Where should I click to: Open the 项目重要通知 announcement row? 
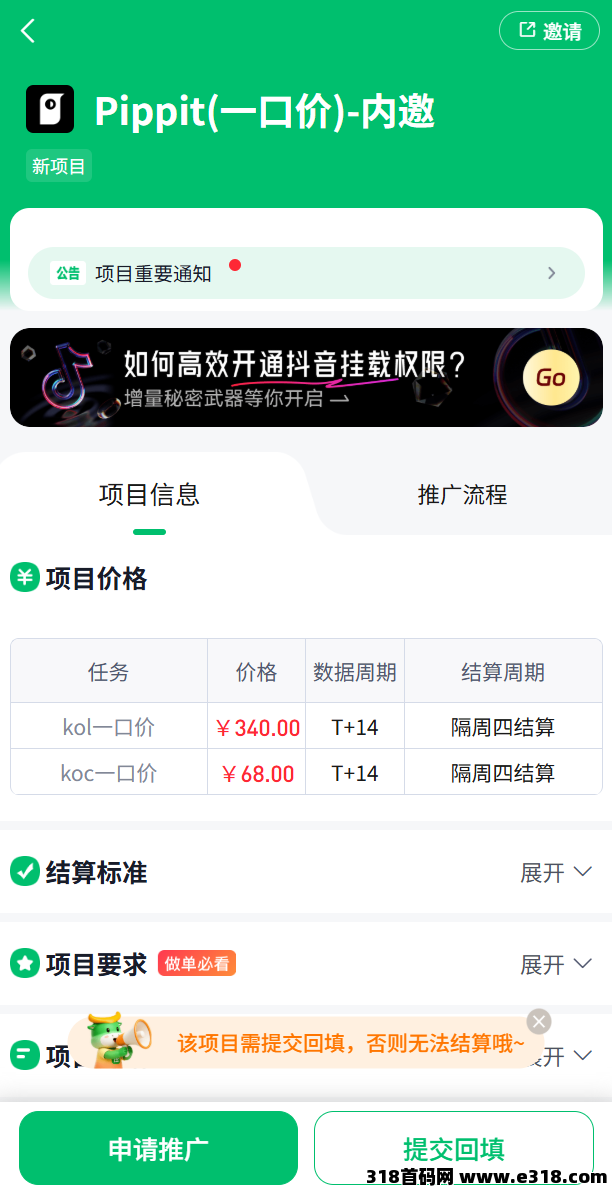click(x=306, y=273)
